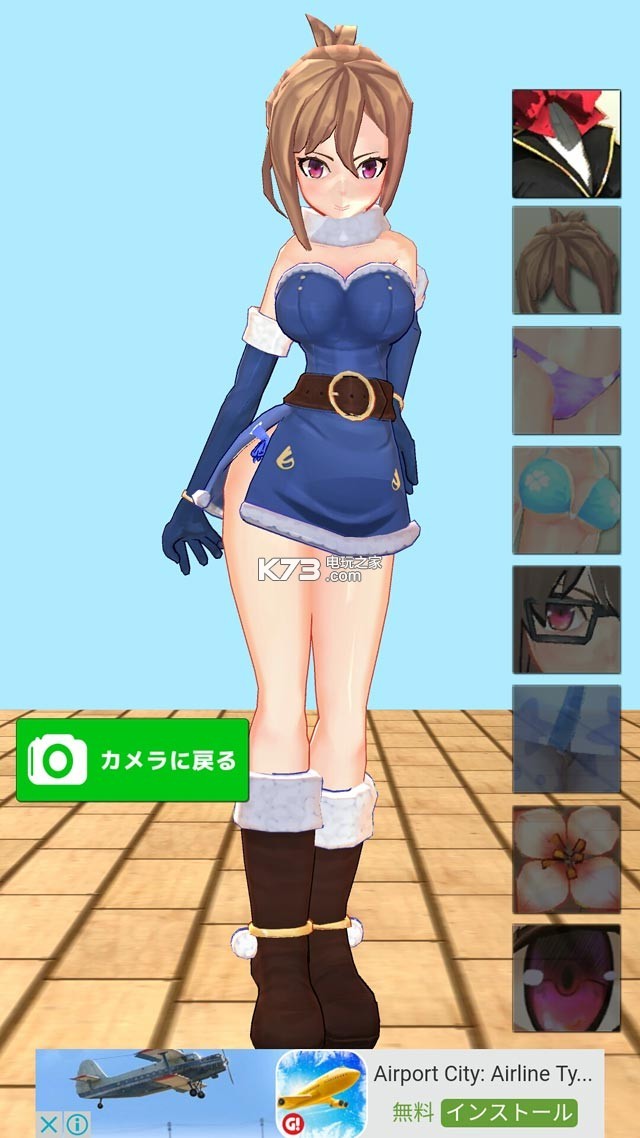The height and width of the screenshot is (1138, 640).
Task: Select the black outfit with red bow
Action: [x=566, y=143]
